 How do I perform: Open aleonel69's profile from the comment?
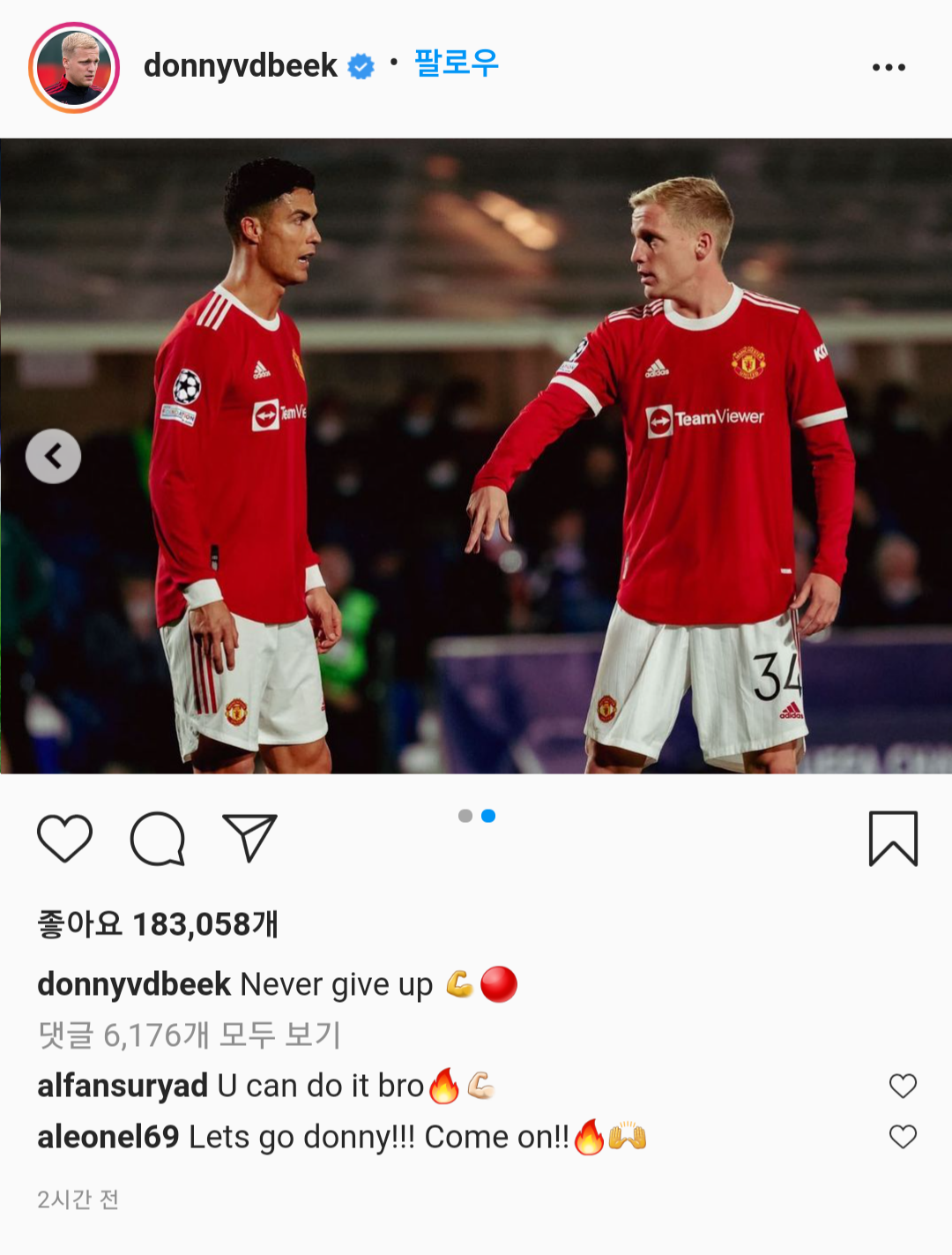tap(108, 1137)
